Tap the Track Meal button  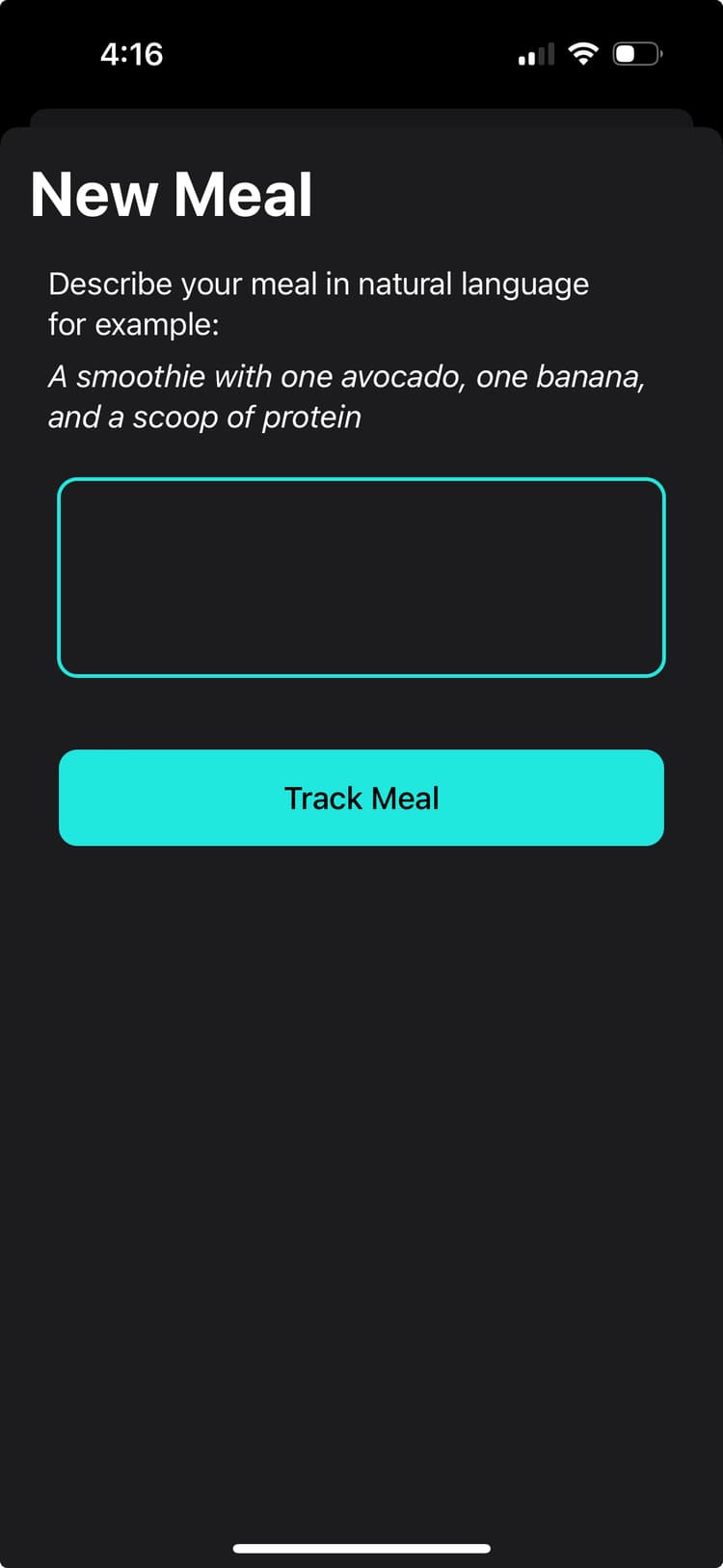coord(361,798)
